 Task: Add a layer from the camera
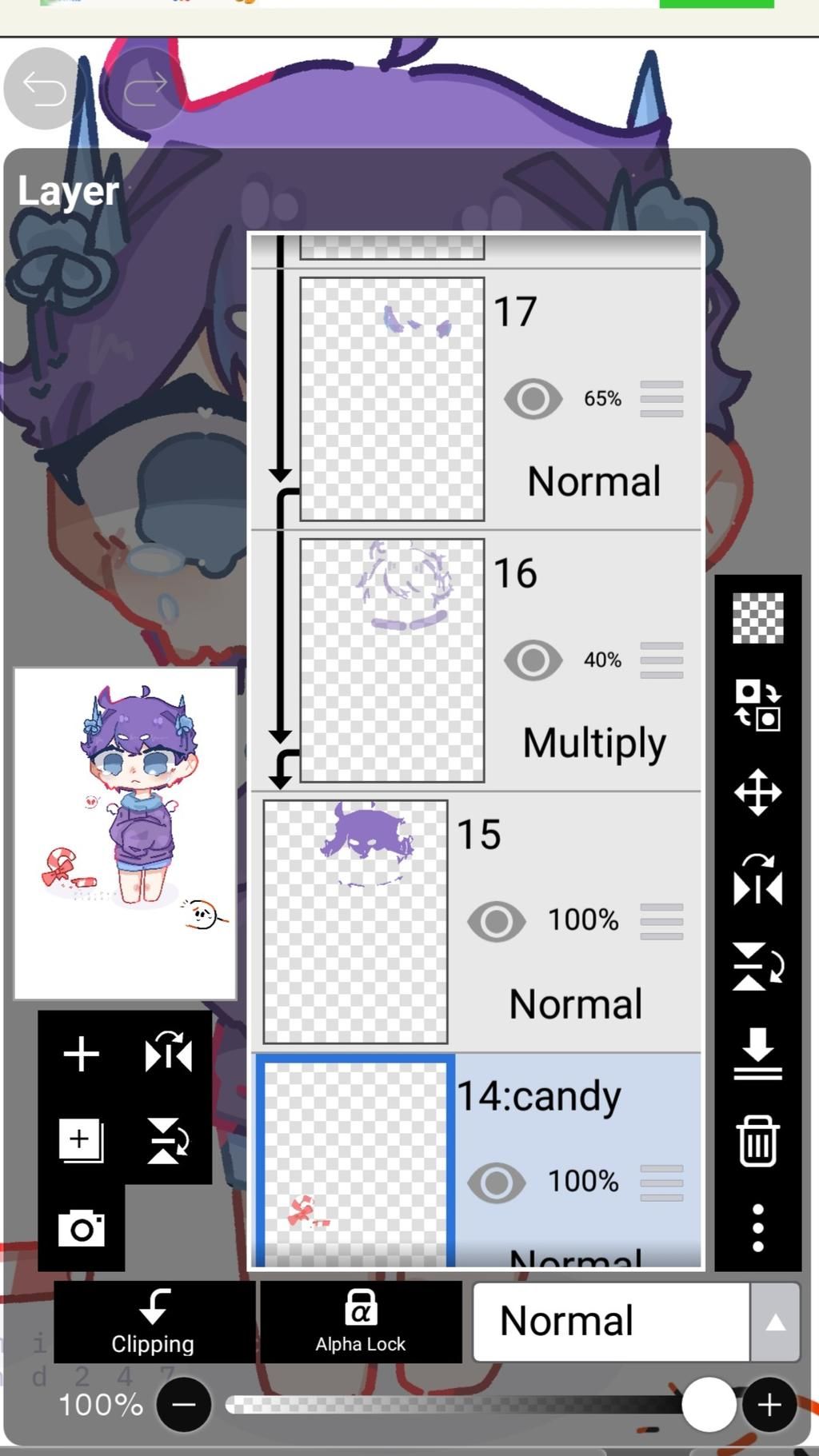(81, 1228)
